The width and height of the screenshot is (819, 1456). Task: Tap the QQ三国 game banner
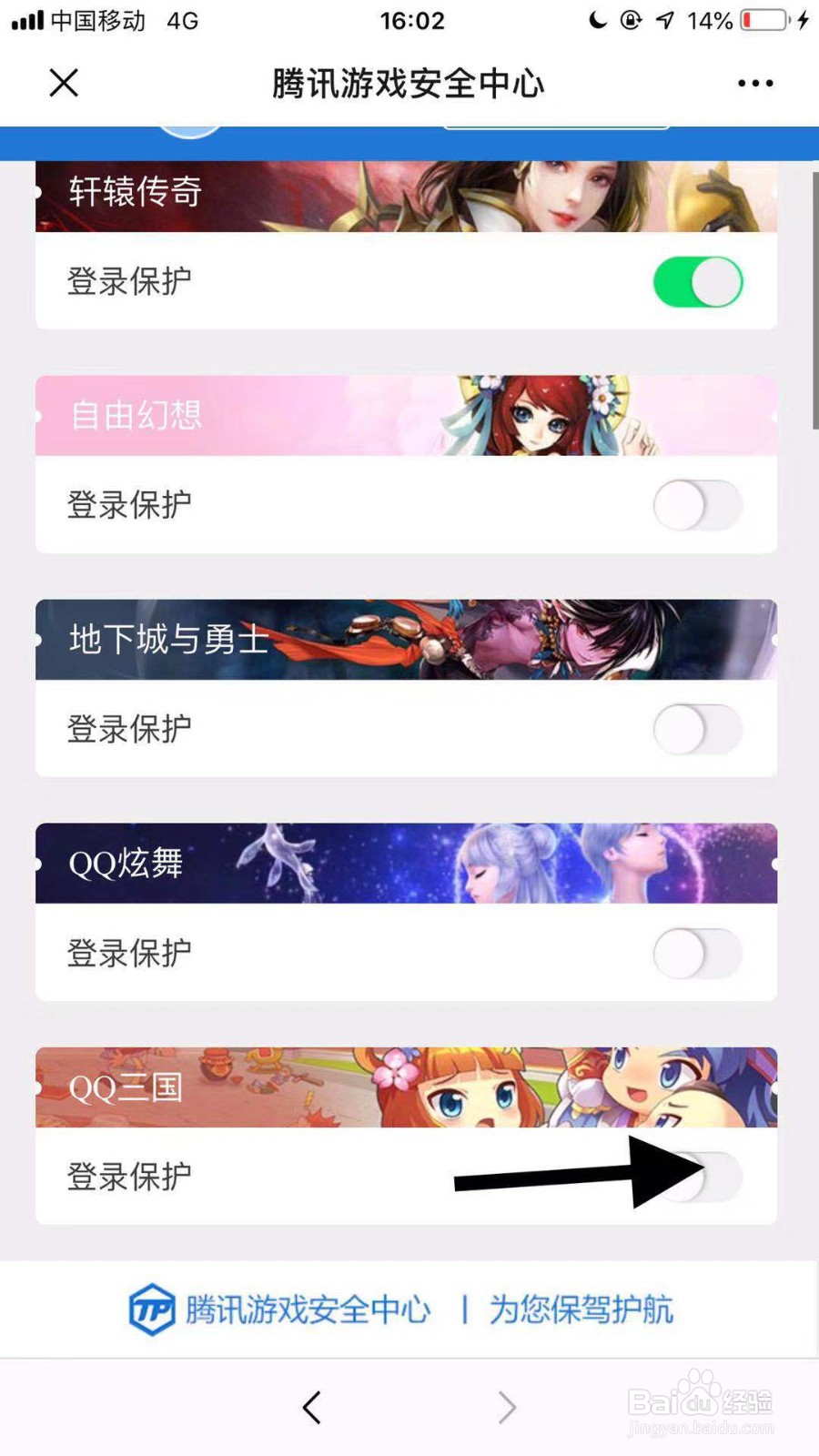(x=405, y=1086)
